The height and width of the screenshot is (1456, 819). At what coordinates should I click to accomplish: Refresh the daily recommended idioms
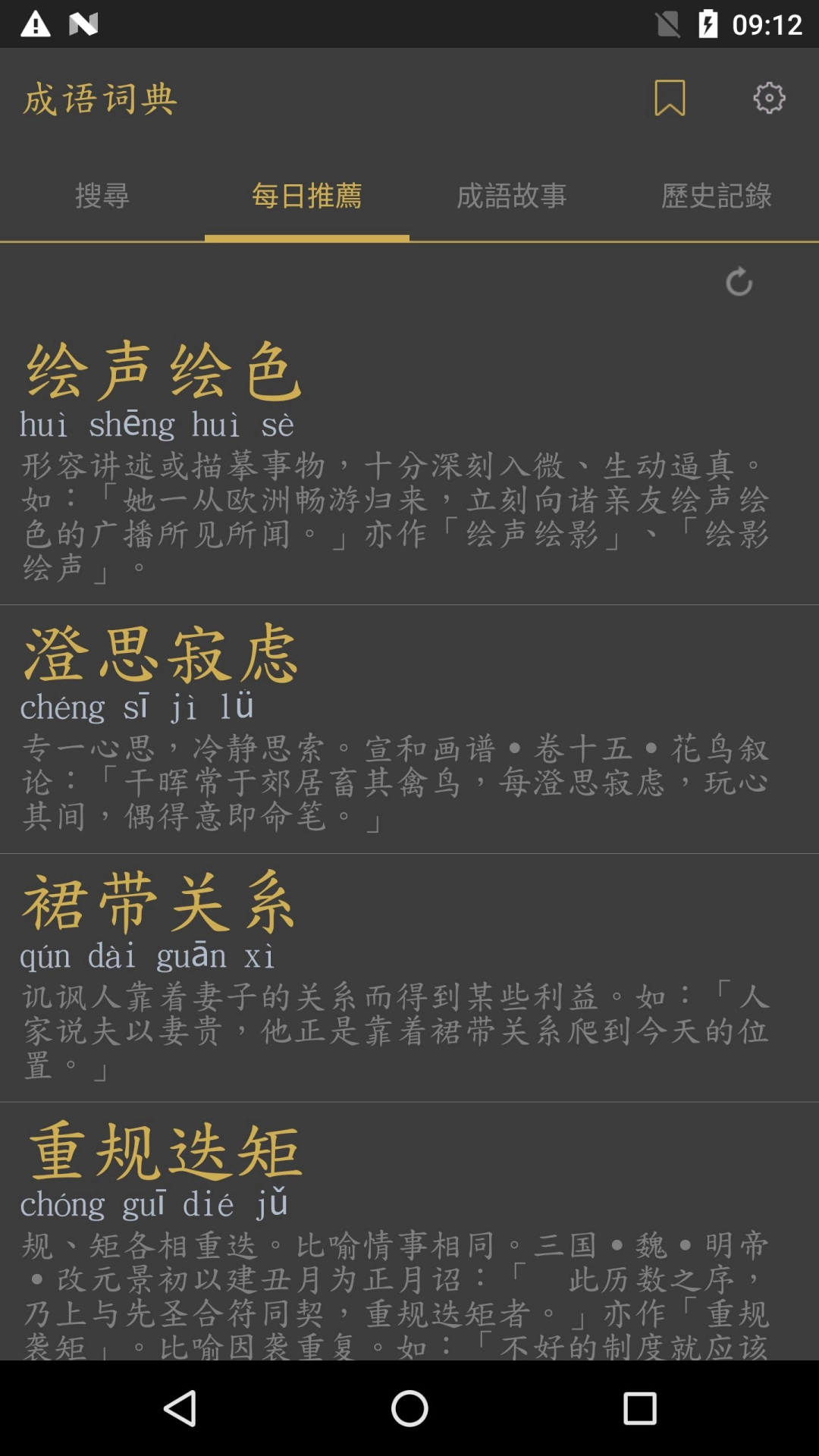pyautogui.click(x=739, y=282)
